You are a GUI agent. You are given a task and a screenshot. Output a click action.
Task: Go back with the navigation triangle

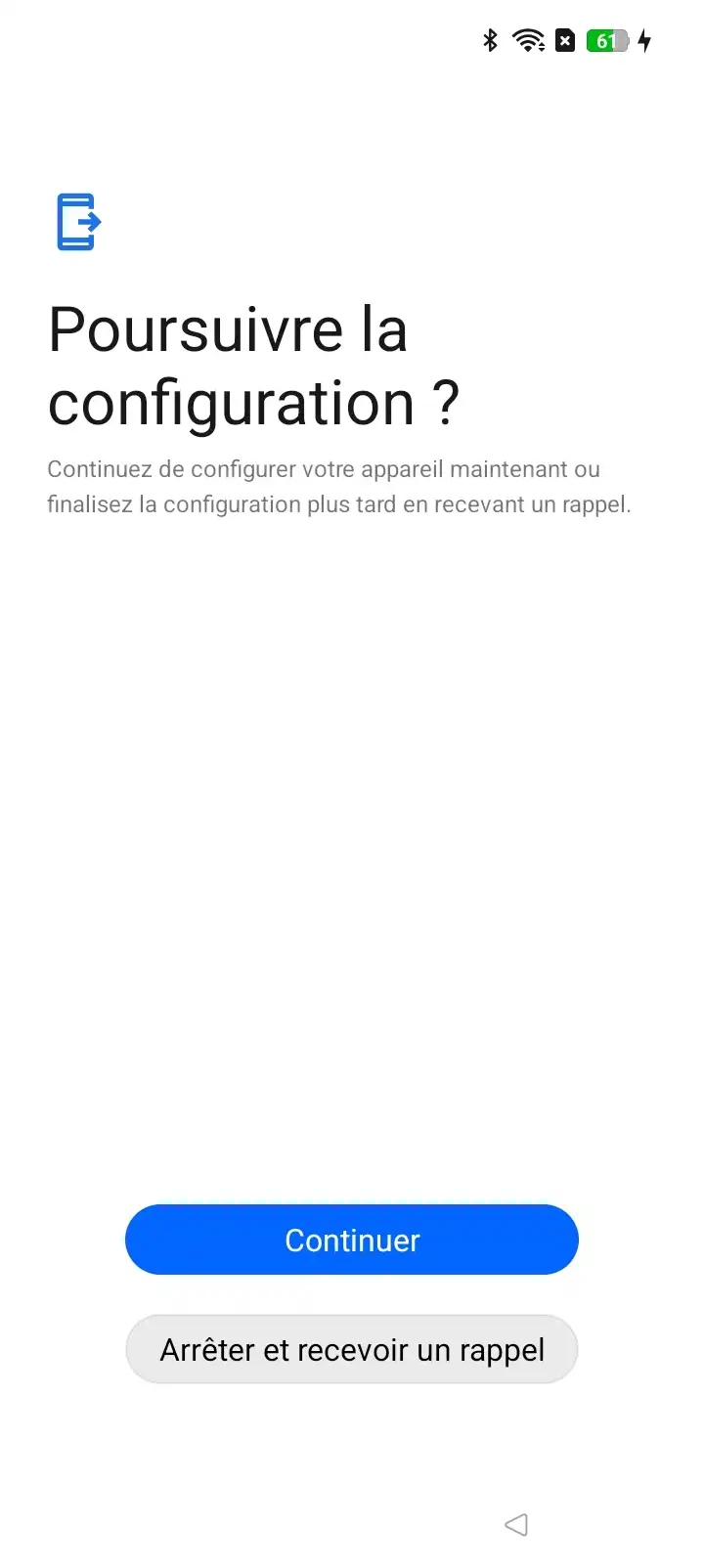point(516,1524)
